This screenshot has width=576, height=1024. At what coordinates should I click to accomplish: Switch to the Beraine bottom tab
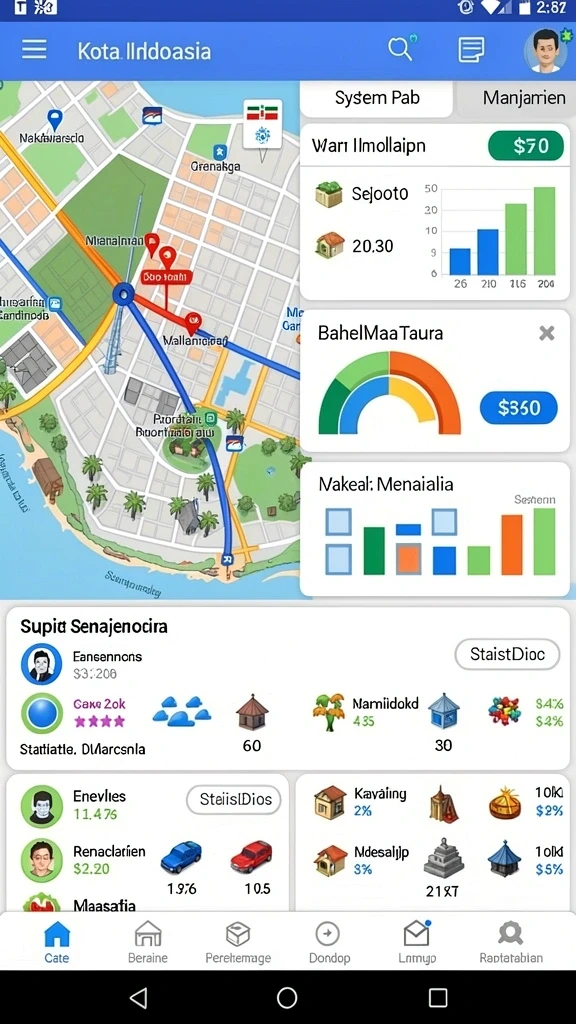tap(148, 942)
